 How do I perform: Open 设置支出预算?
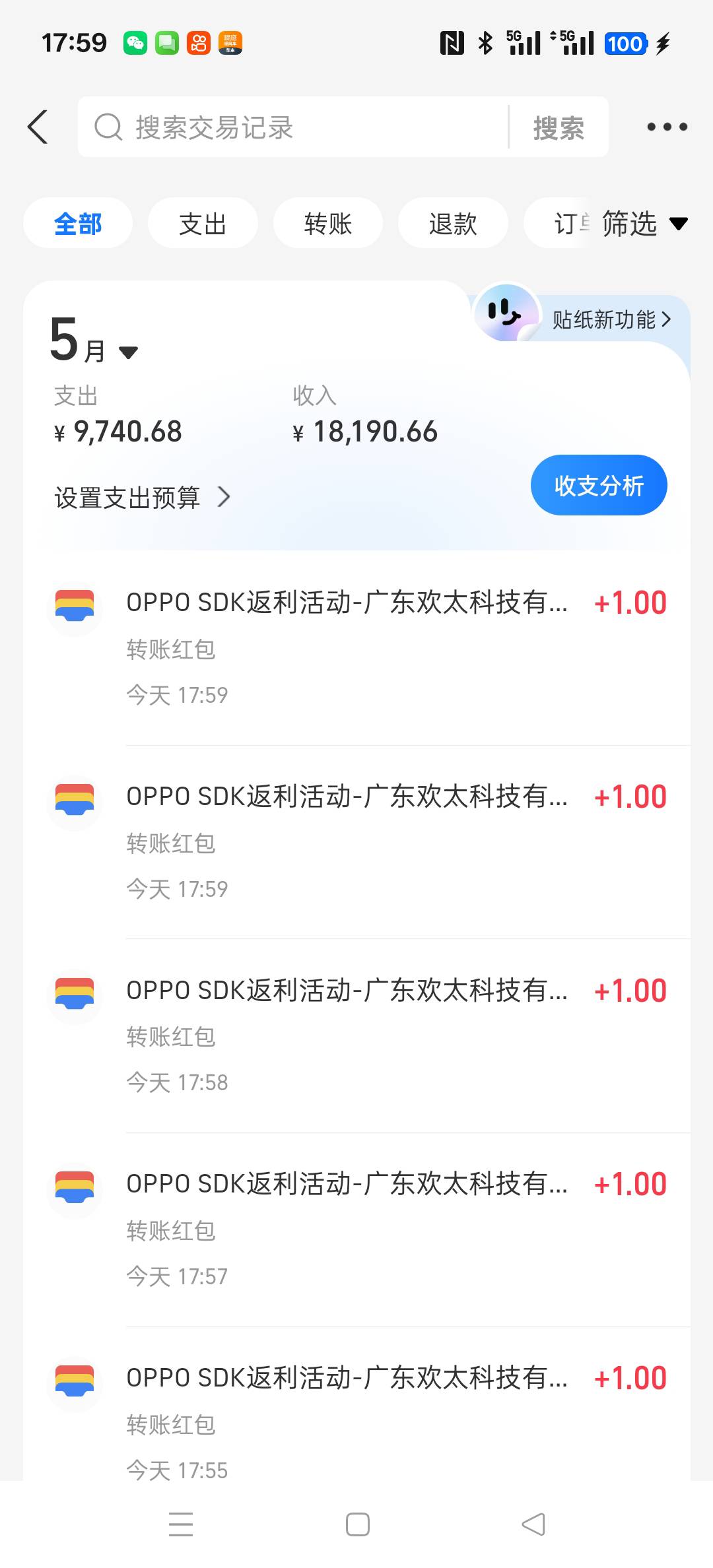coord(142,498)
